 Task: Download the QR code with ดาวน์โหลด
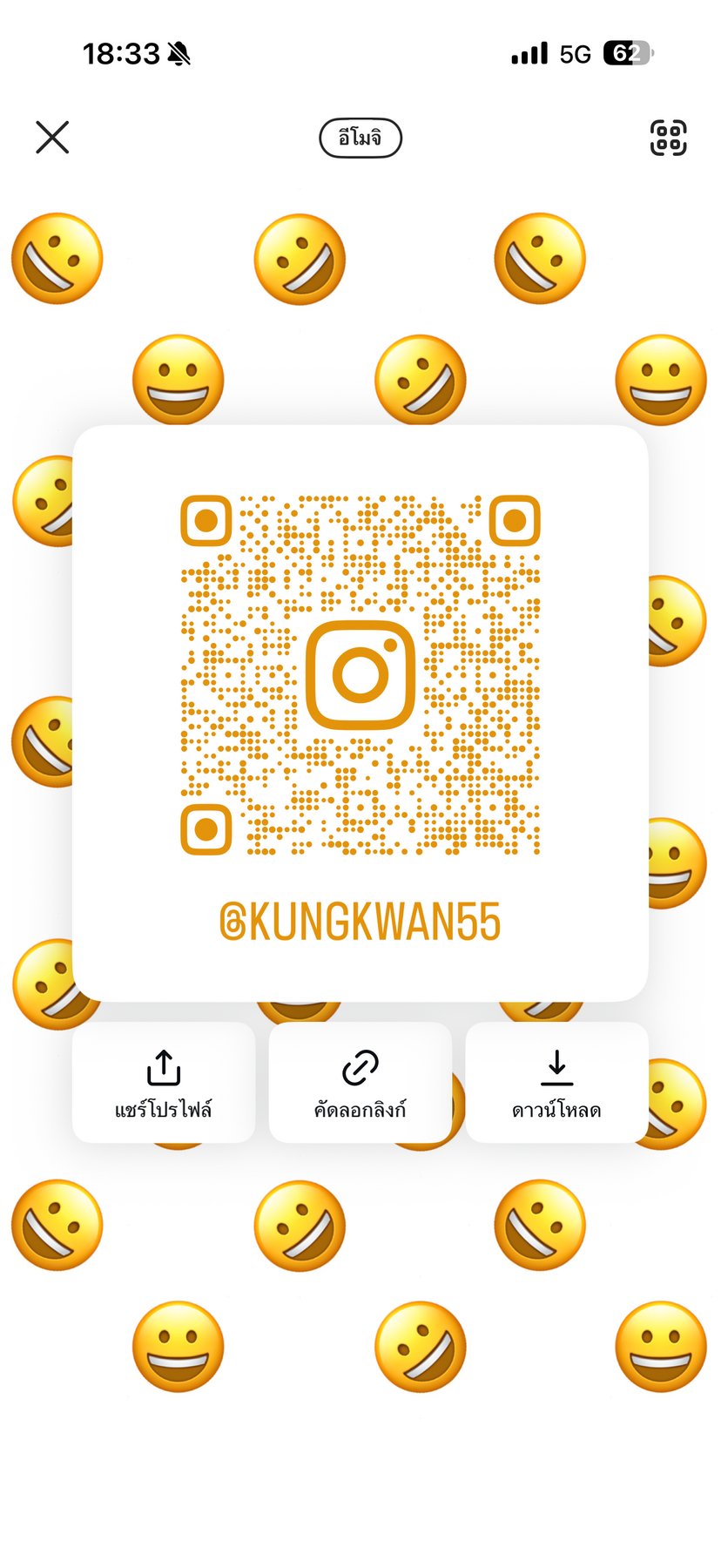click(556, 1083)
